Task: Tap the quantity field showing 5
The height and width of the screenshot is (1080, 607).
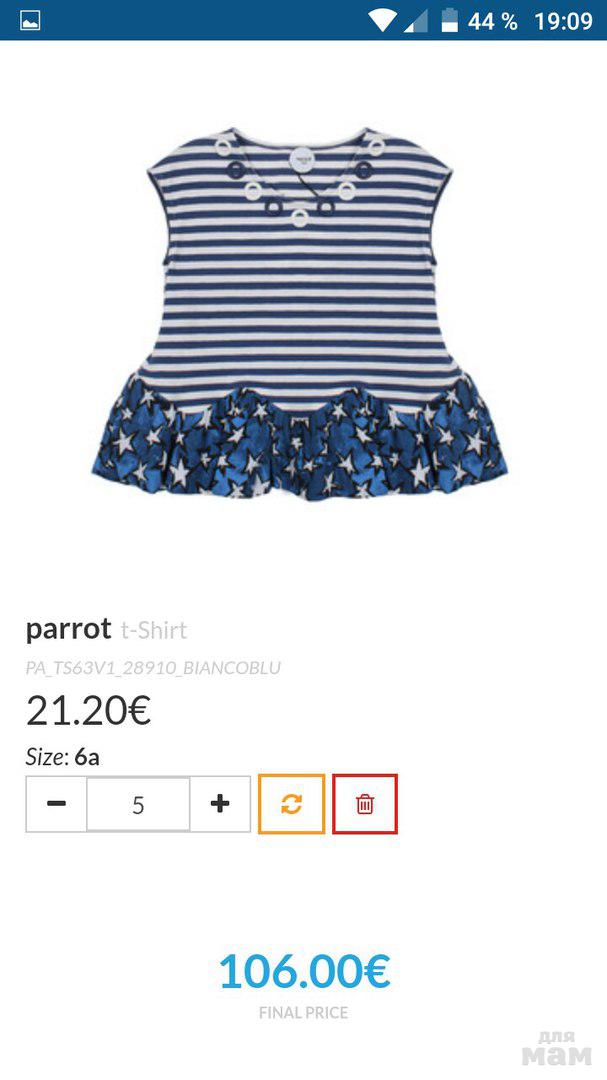Action: [138, 804]
